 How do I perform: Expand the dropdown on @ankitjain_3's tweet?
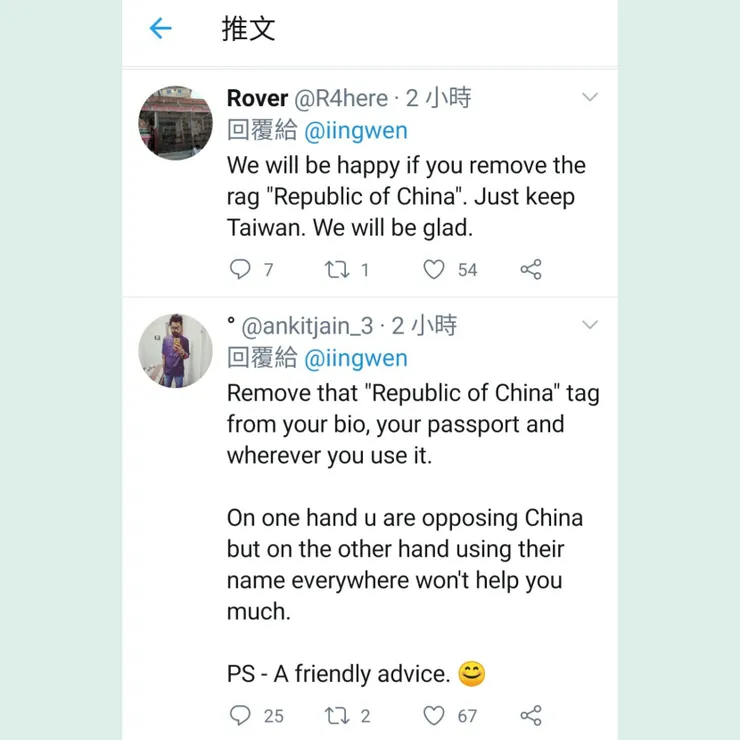pos(590,325)
